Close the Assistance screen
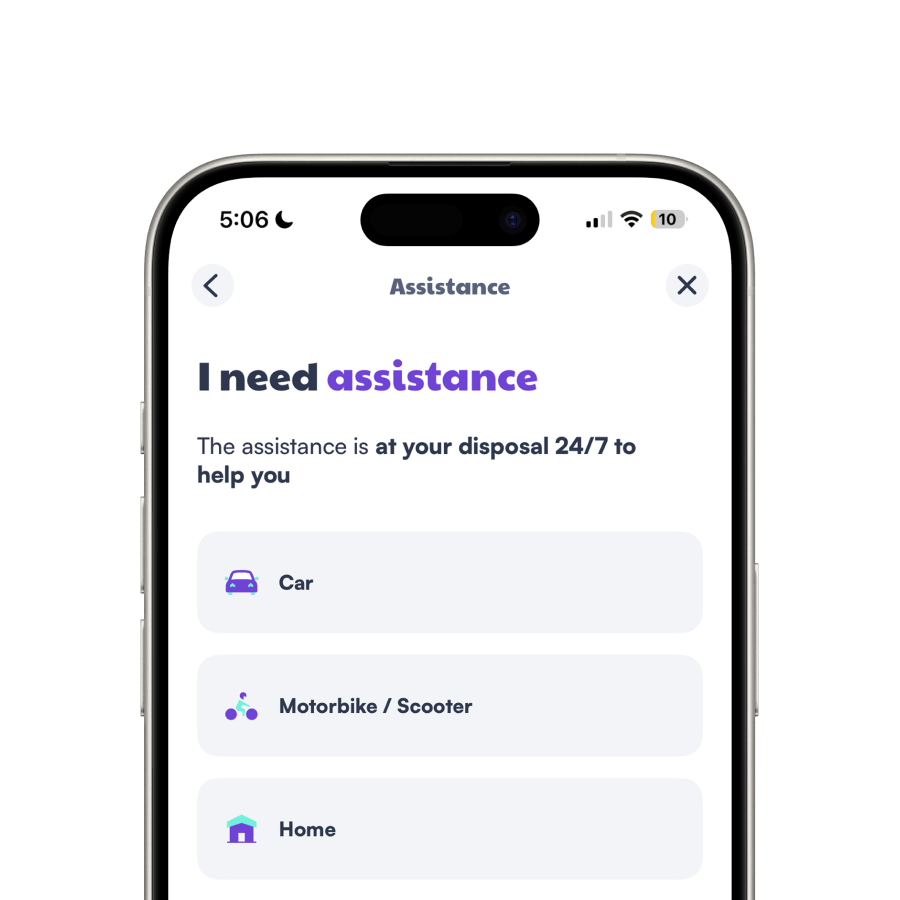The width and height of the screenshot is (900, 900). [x=687, y=286]
